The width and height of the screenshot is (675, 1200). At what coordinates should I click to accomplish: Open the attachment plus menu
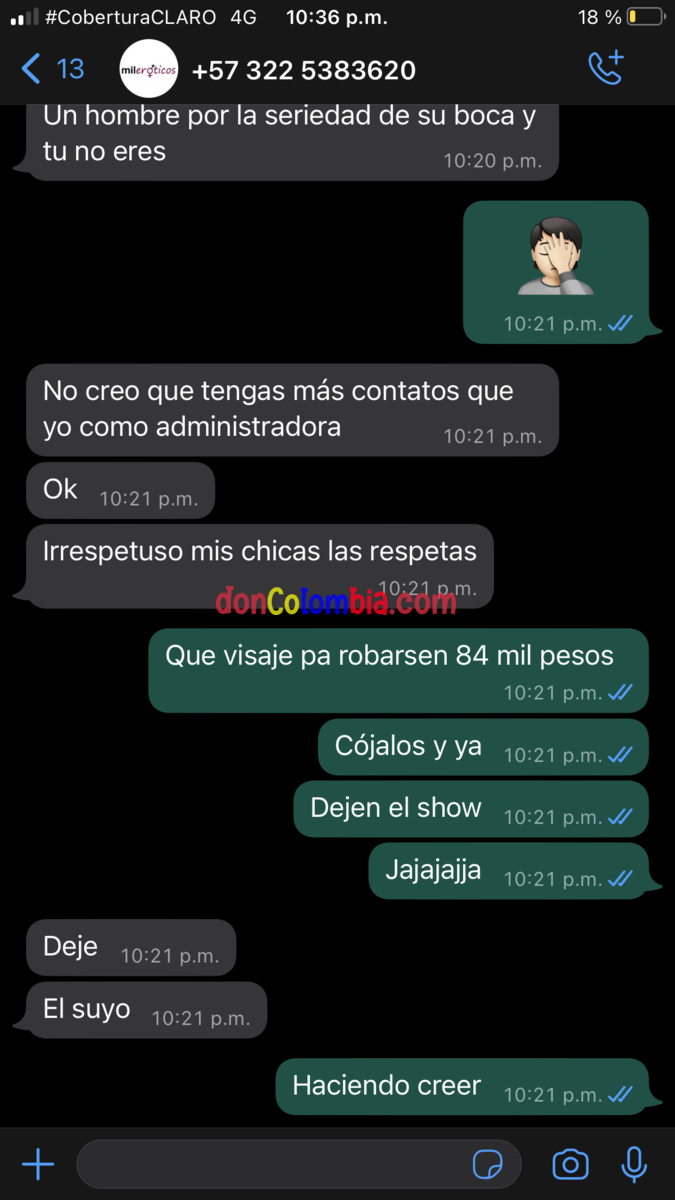38,1164
